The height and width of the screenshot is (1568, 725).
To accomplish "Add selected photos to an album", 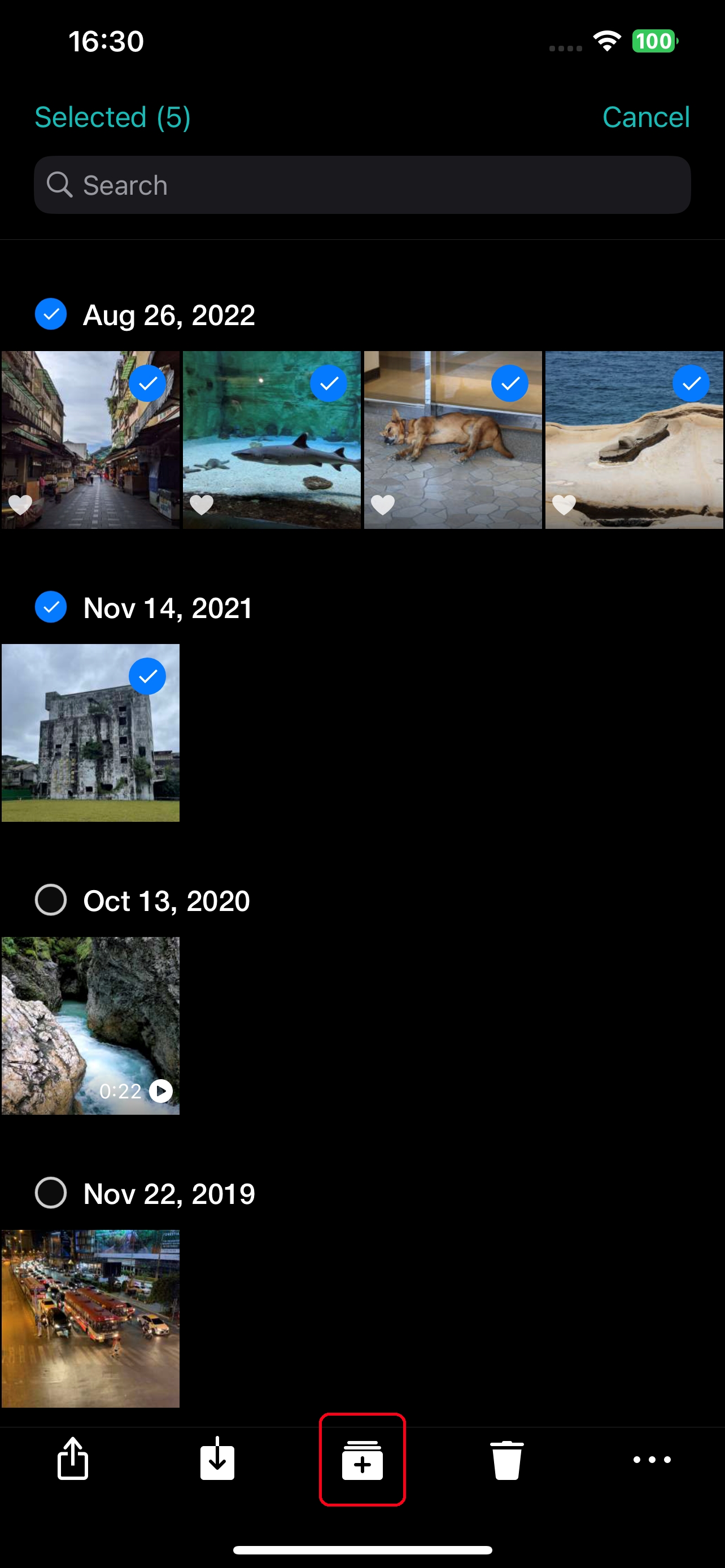I will click(362, 1460).
